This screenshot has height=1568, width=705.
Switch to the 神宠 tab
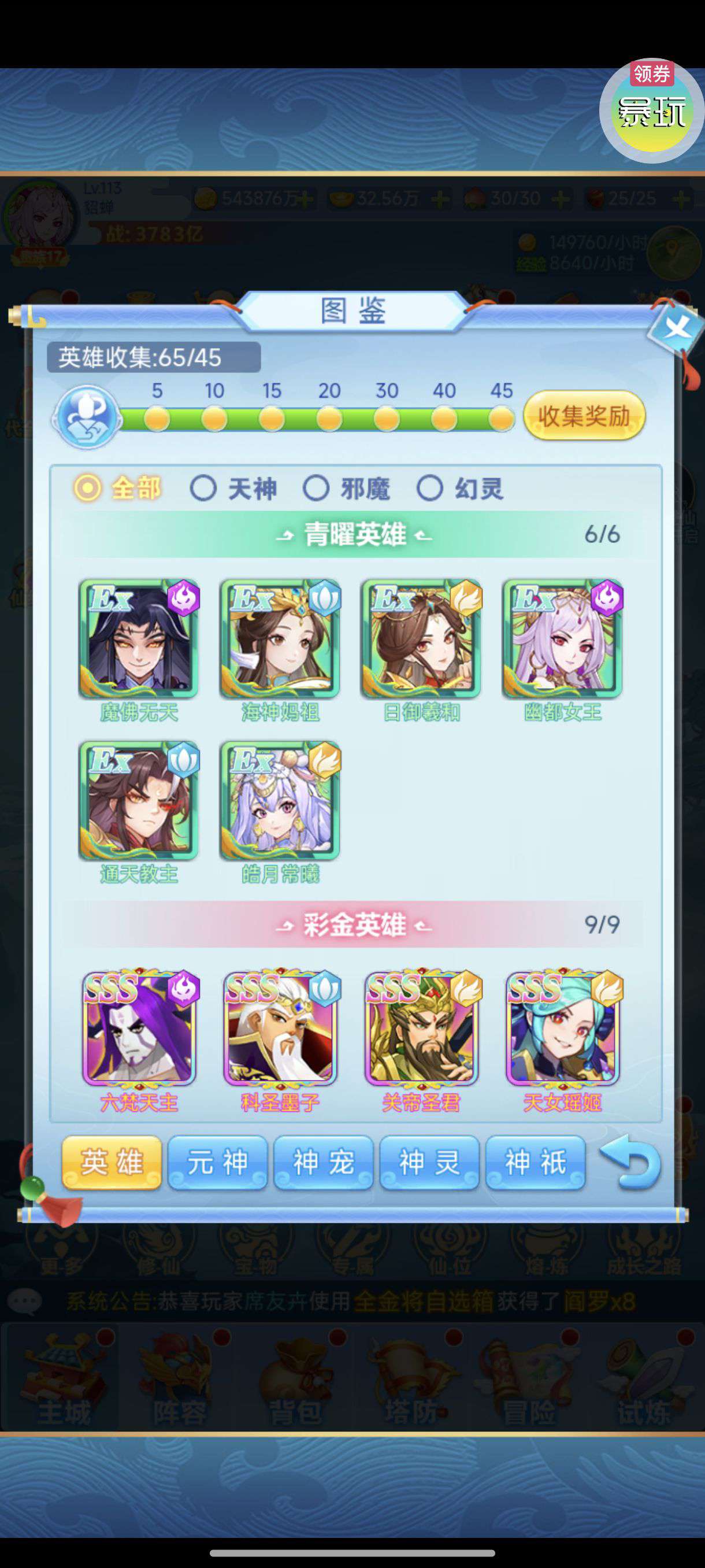pyautogui.click(x=324, y=1163)
